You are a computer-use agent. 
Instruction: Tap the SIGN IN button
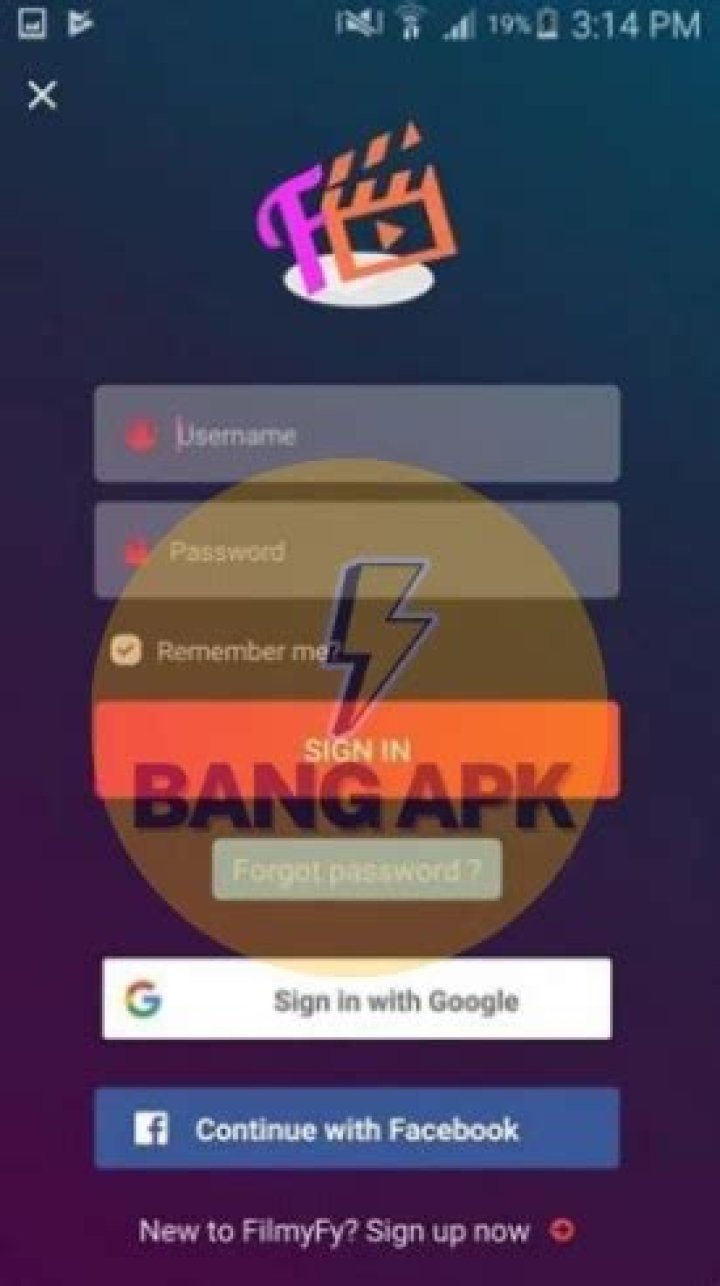[x=357, y=749]
